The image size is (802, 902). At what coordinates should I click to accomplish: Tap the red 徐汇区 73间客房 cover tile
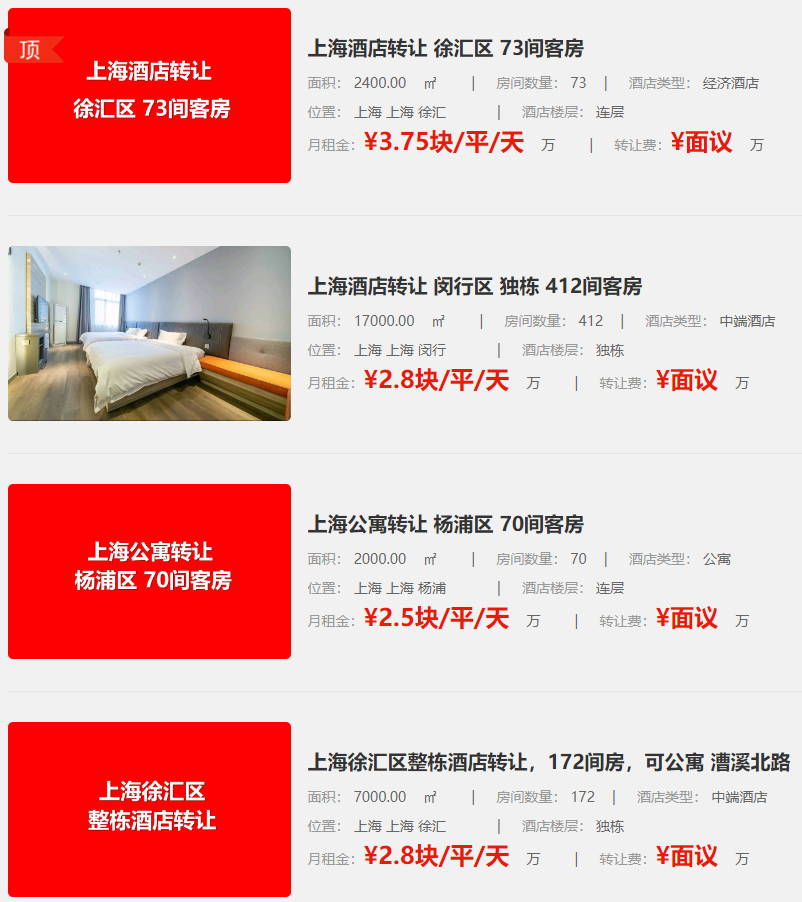(150, 96)
